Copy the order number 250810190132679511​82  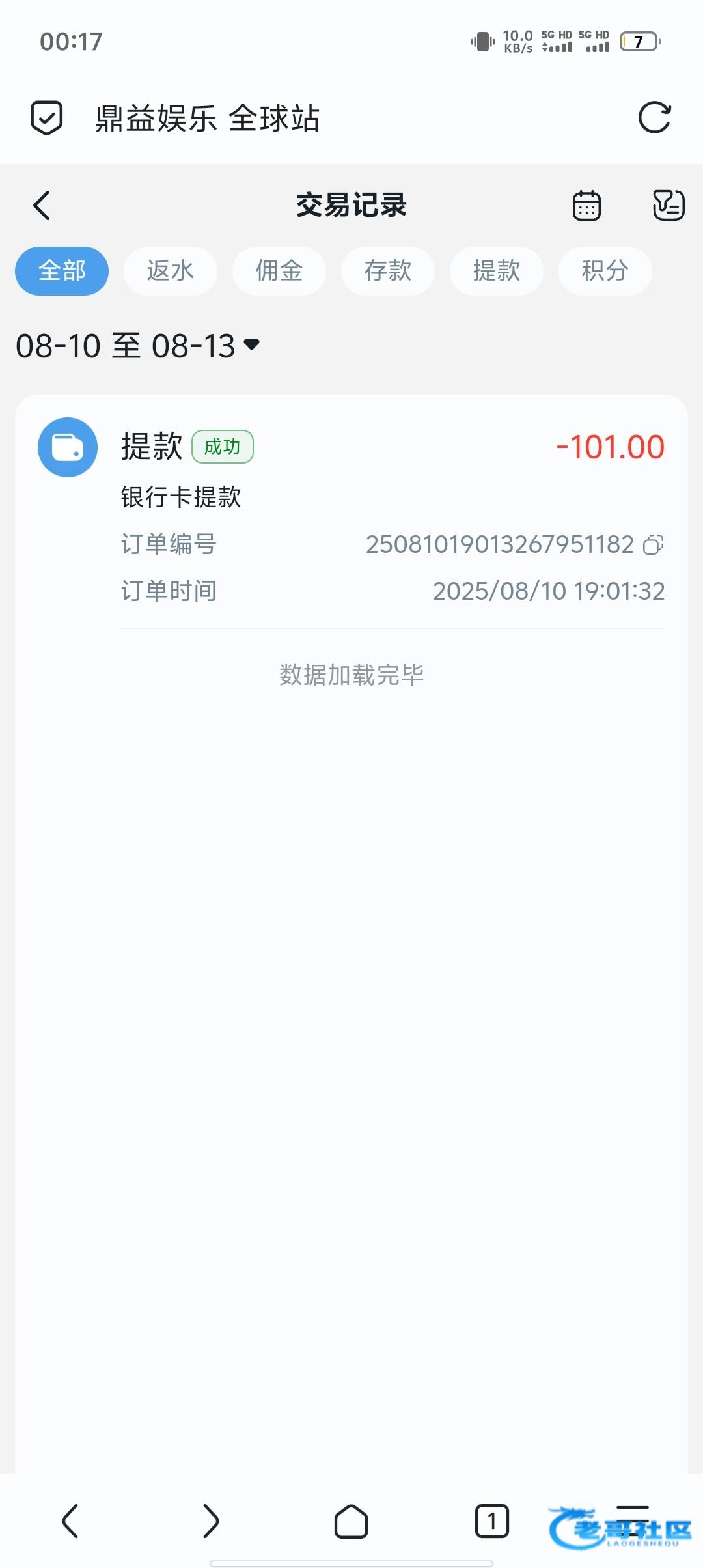pyautogui.click(x=654, y=544)
